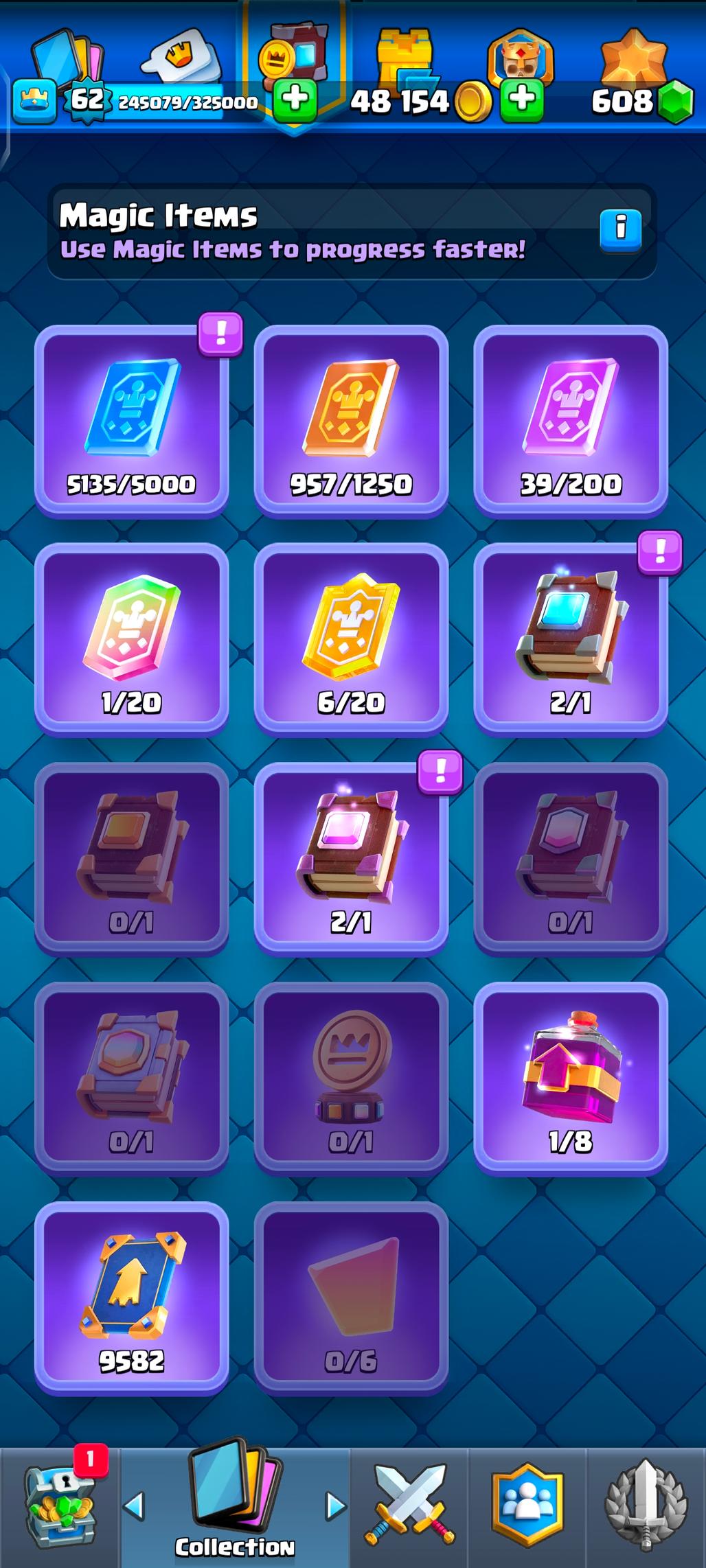
Task: Open the blue Book of Cards 2/1
Action: point(570,638)
